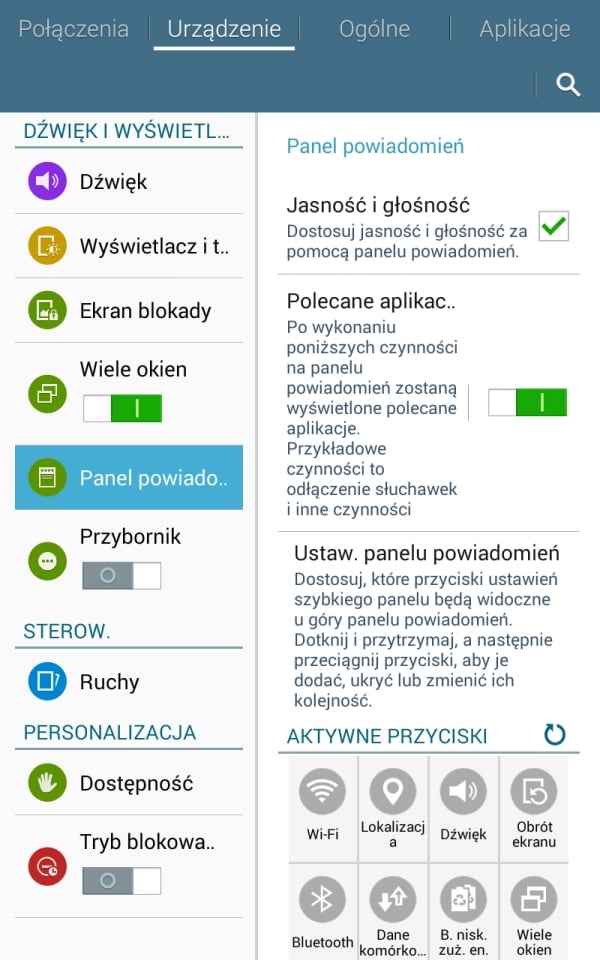Open the Ruchy settings
The height and width of the screenshot is (960, 600).
[x=129, y=681]
